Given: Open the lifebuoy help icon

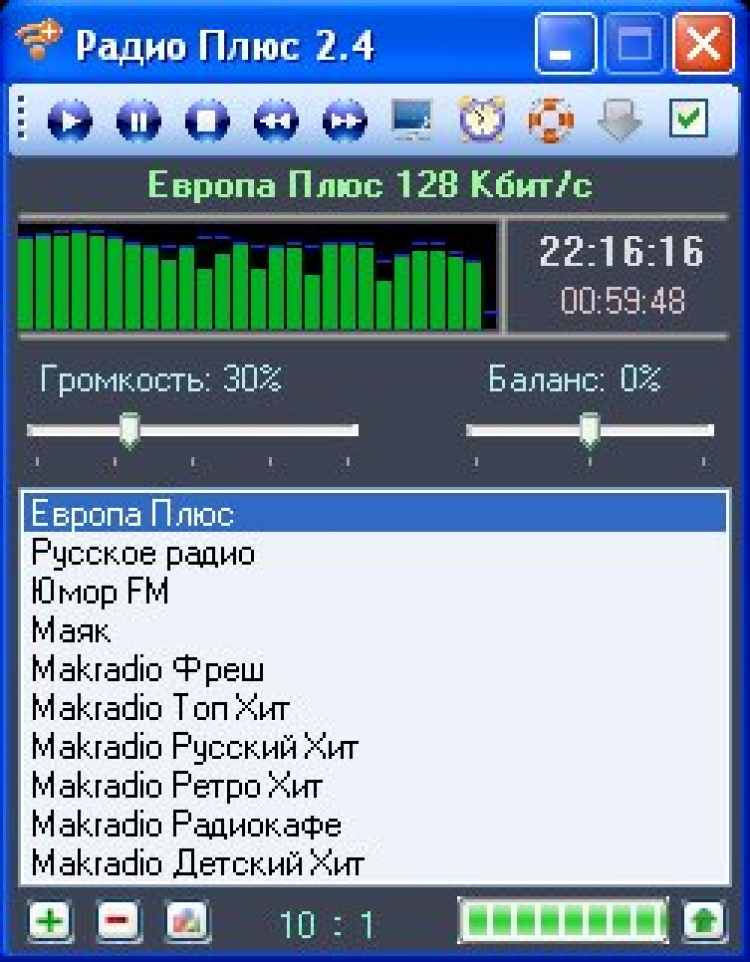Looking at the screenshot, I should point(551,120).
